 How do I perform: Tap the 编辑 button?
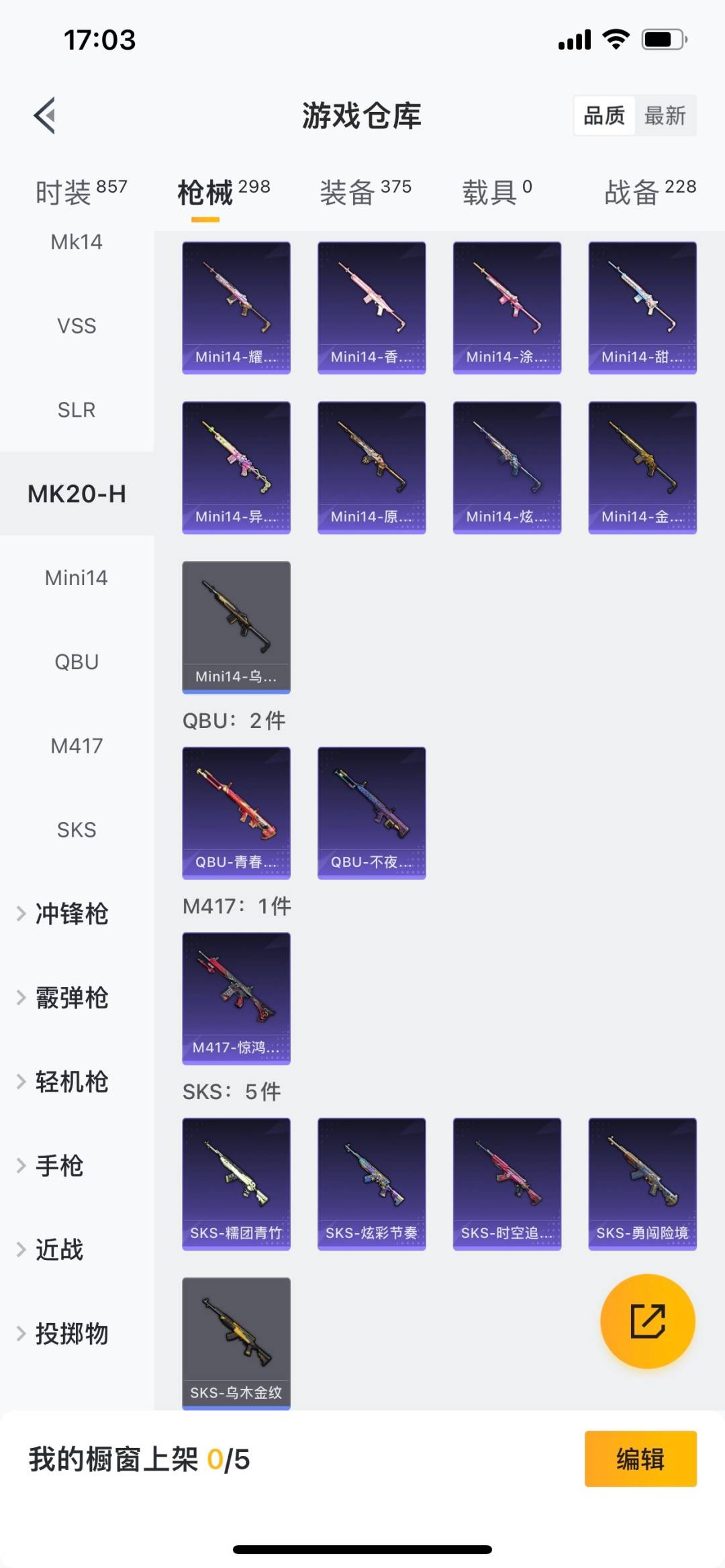tap(640, 1459)
